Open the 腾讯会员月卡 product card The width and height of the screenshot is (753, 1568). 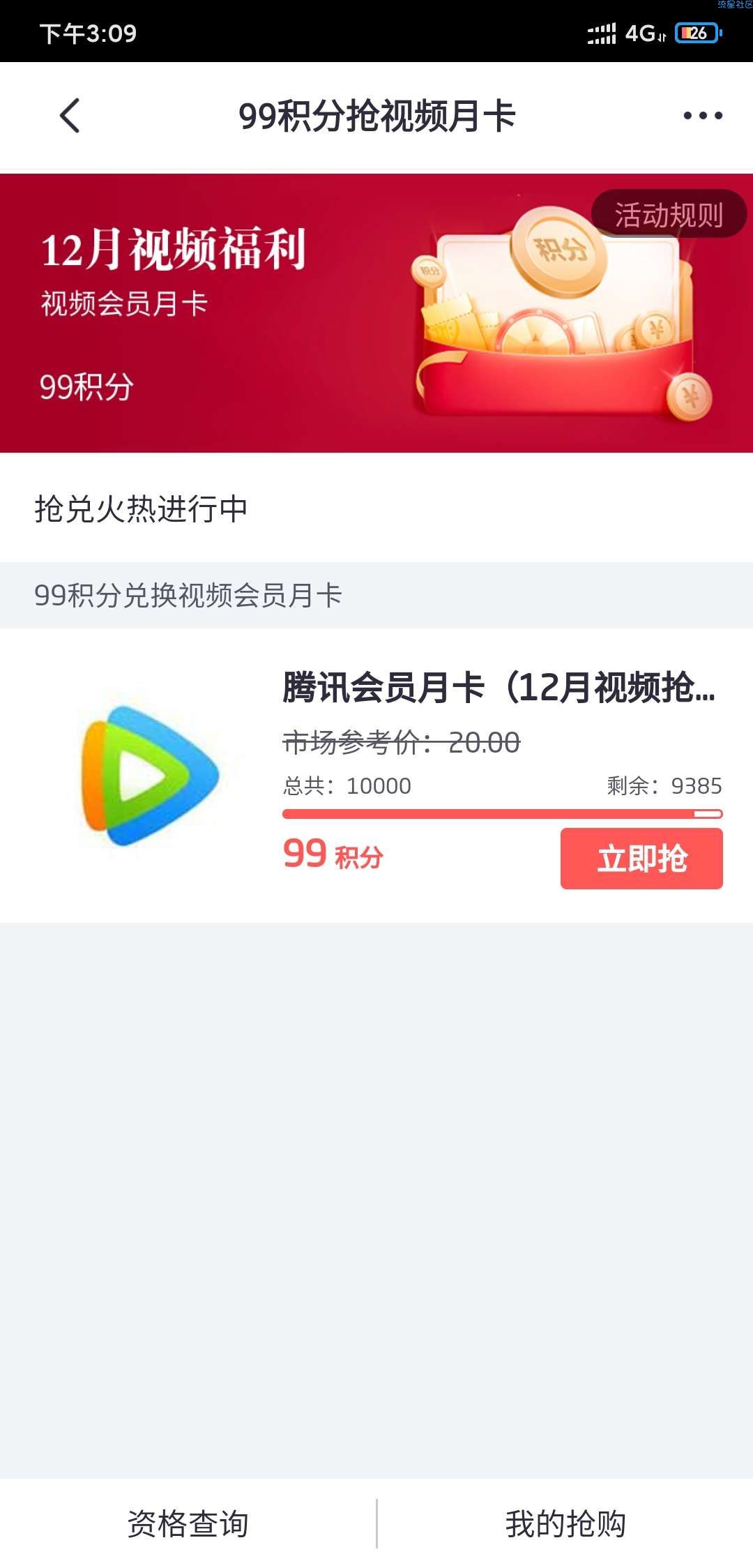click(498, 688)
